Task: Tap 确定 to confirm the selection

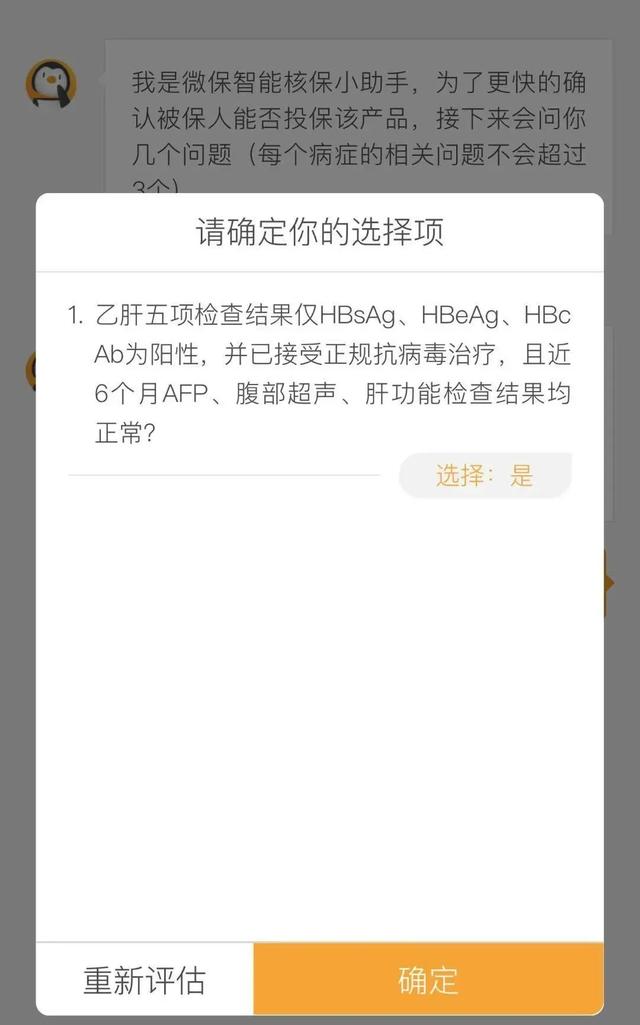Action: (x=428, y=979)
